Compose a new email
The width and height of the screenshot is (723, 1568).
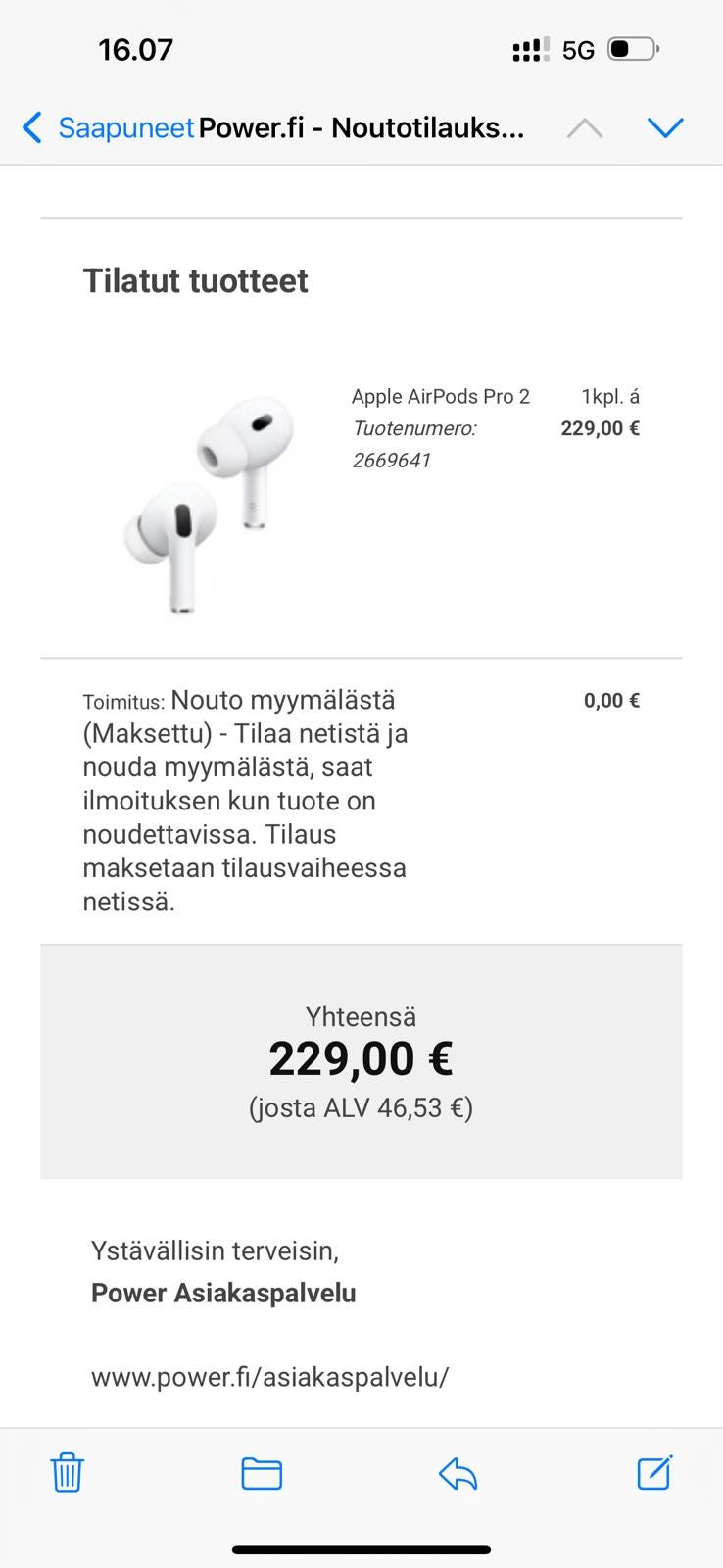pyautogui.click(x=653, y=1471)
